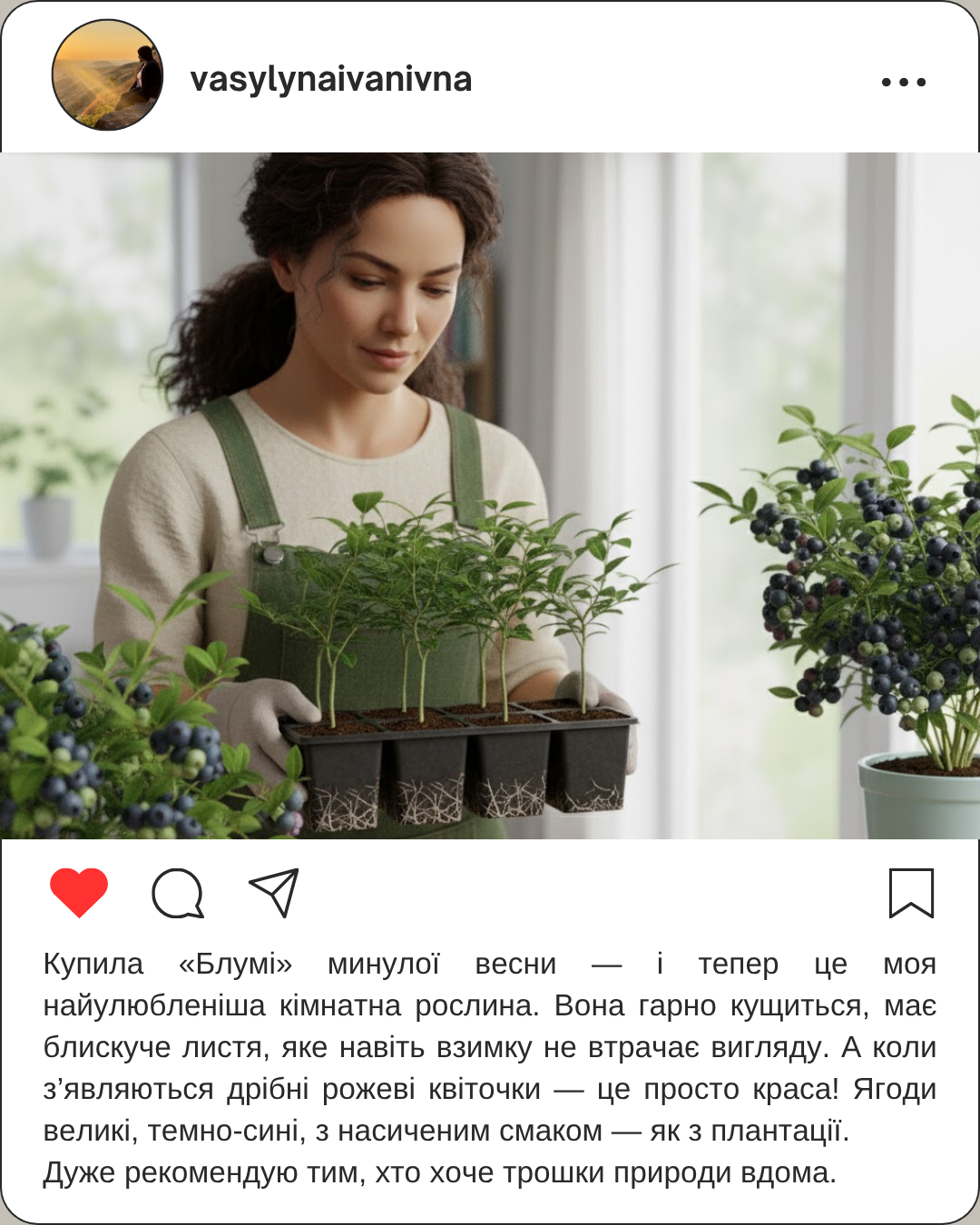Share the post via the paper plane icon
Image resolution: width=980 pixels, height=1225 pixels.
pyautogui.click(x=274, y=893)
